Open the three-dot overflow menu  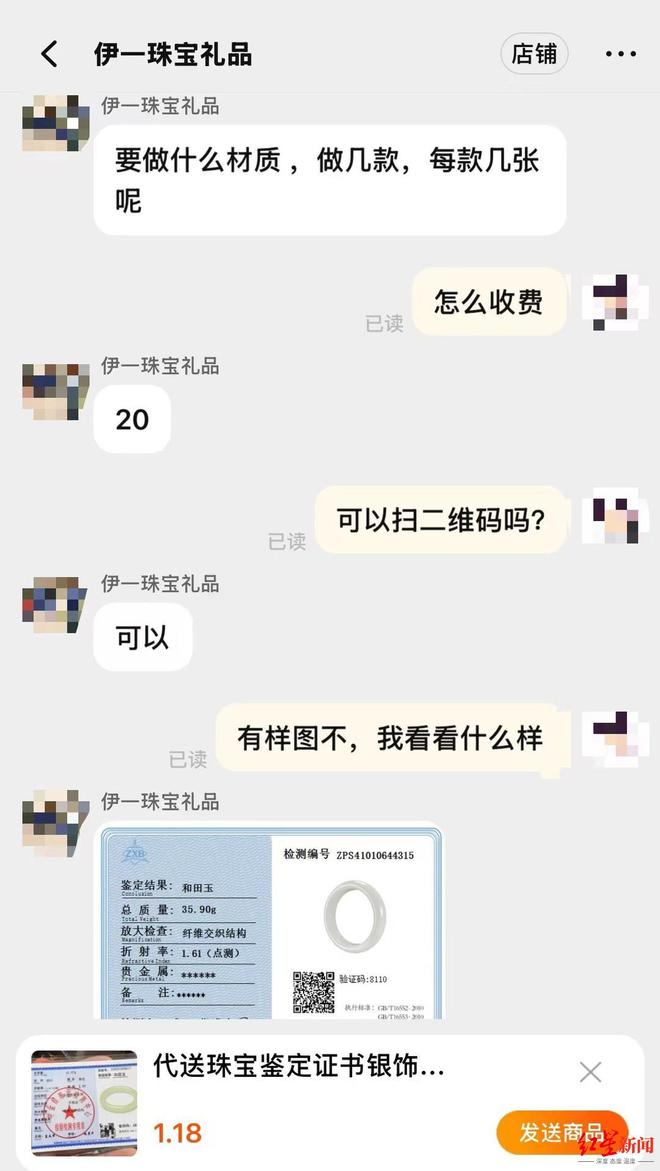tap(620, 55)
